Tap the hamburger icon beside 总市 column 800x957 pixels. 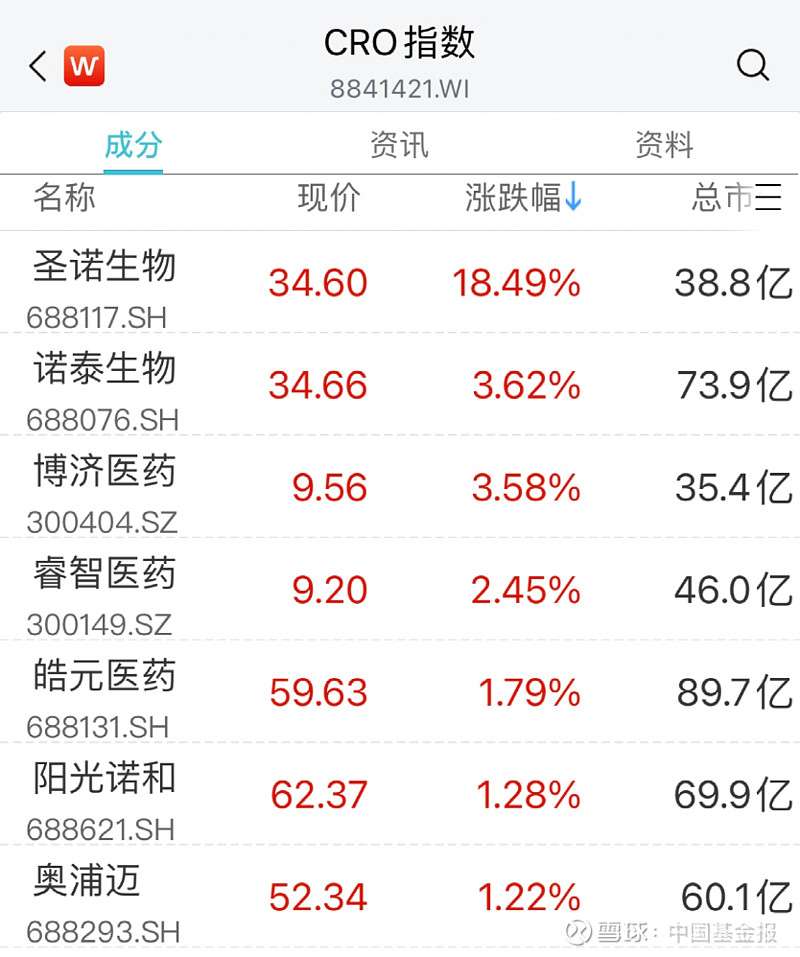pos(768,198)
